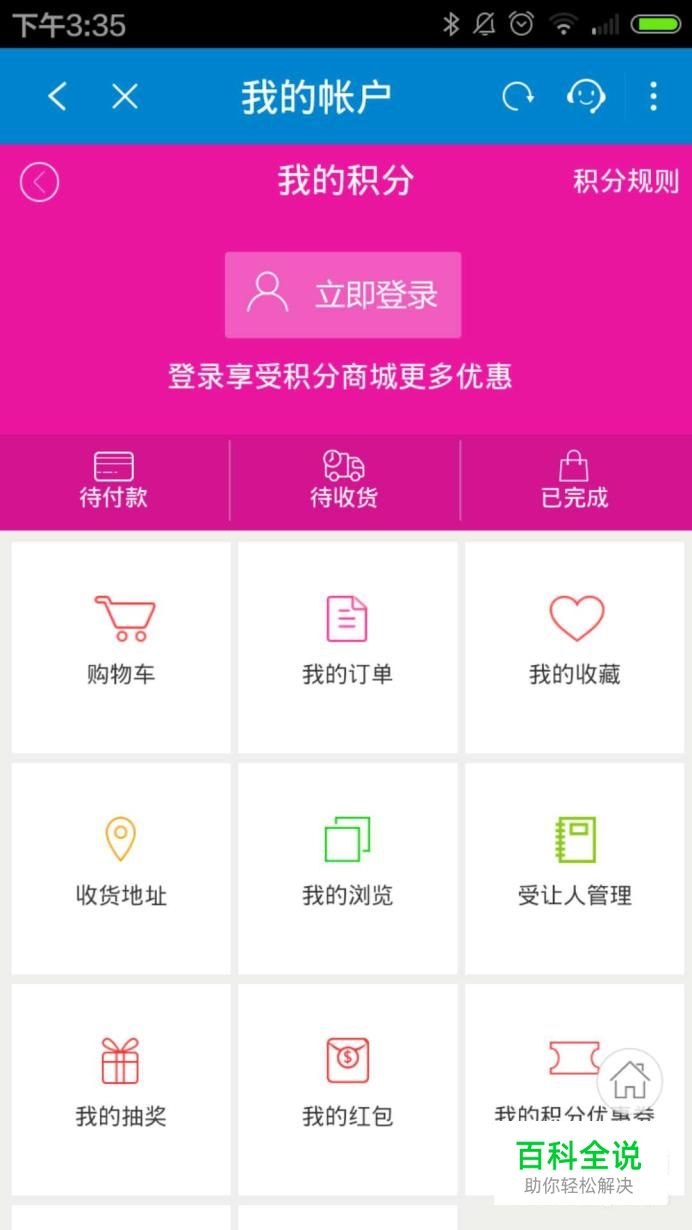
Task: Open customer service headset icon
Action: point(585,97)
